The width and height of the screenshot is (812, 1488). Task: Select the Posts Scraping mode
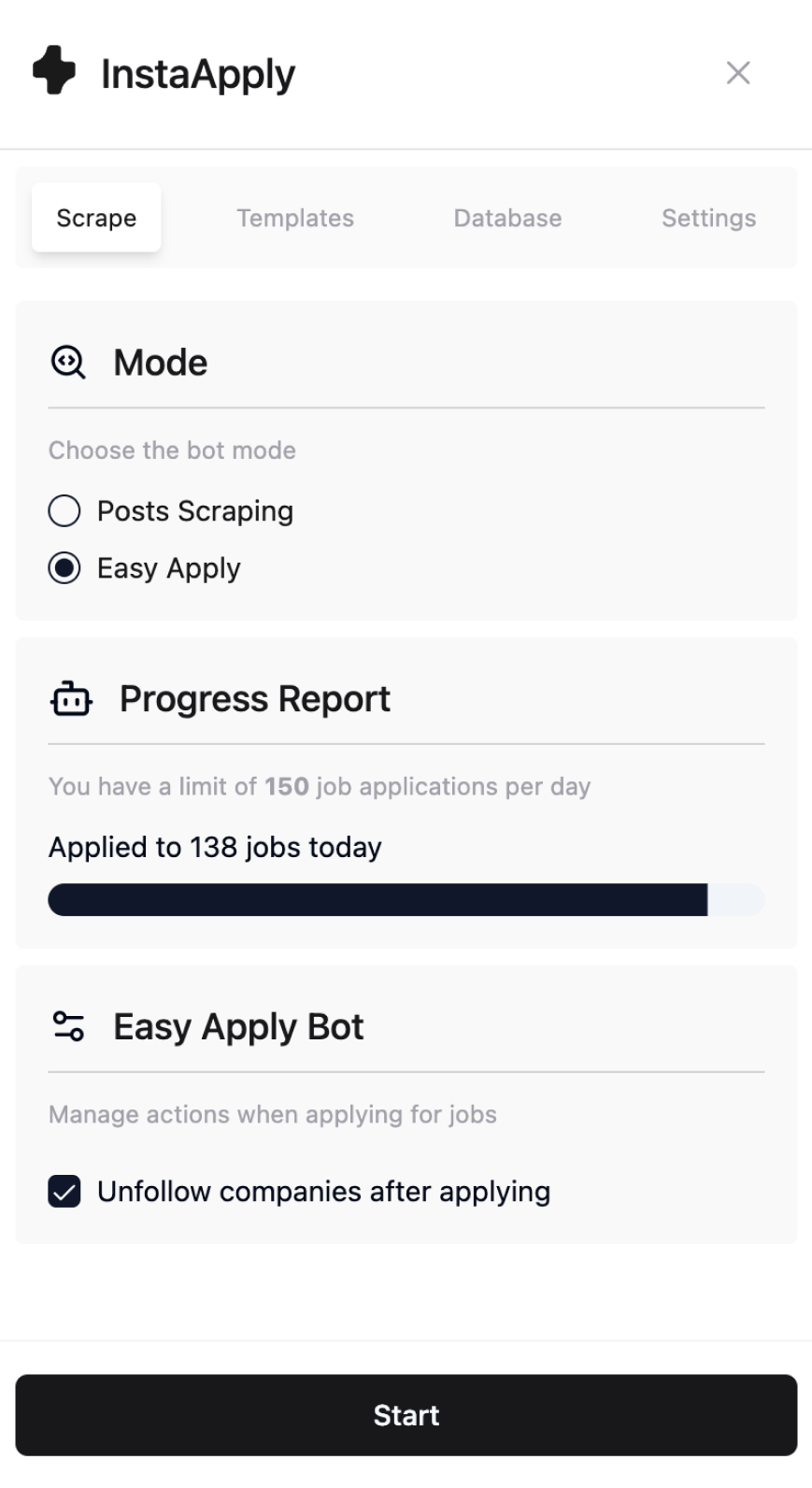tap(64, 511)
